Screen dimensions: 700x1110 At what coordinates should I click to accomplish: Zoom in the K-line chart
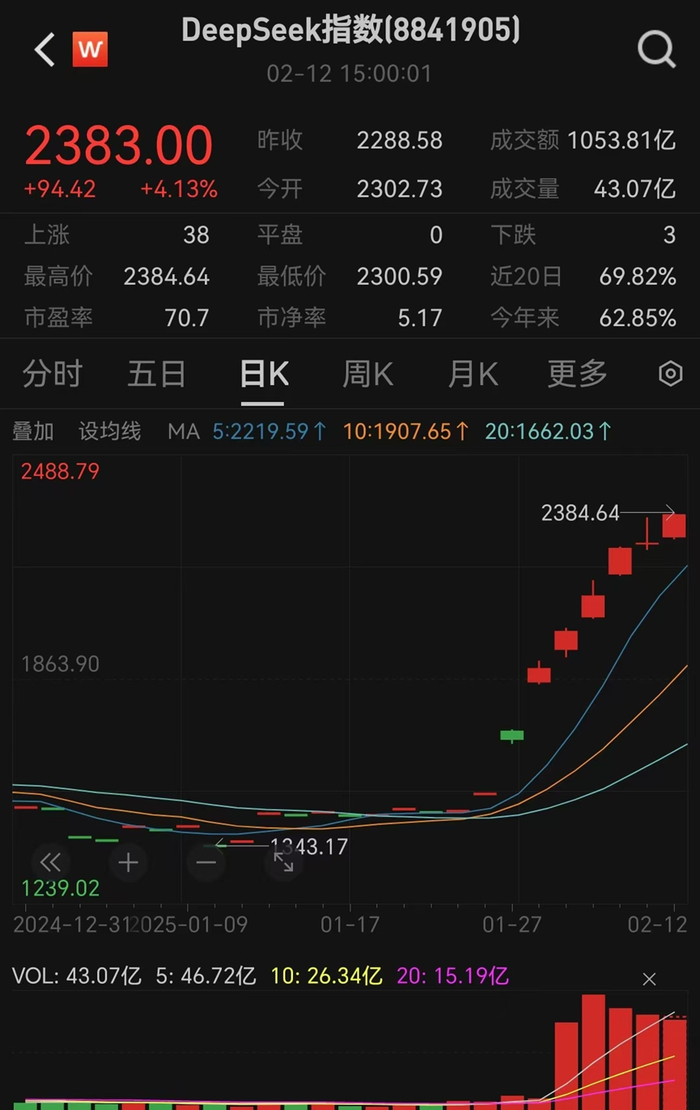[x=128, y=862]
